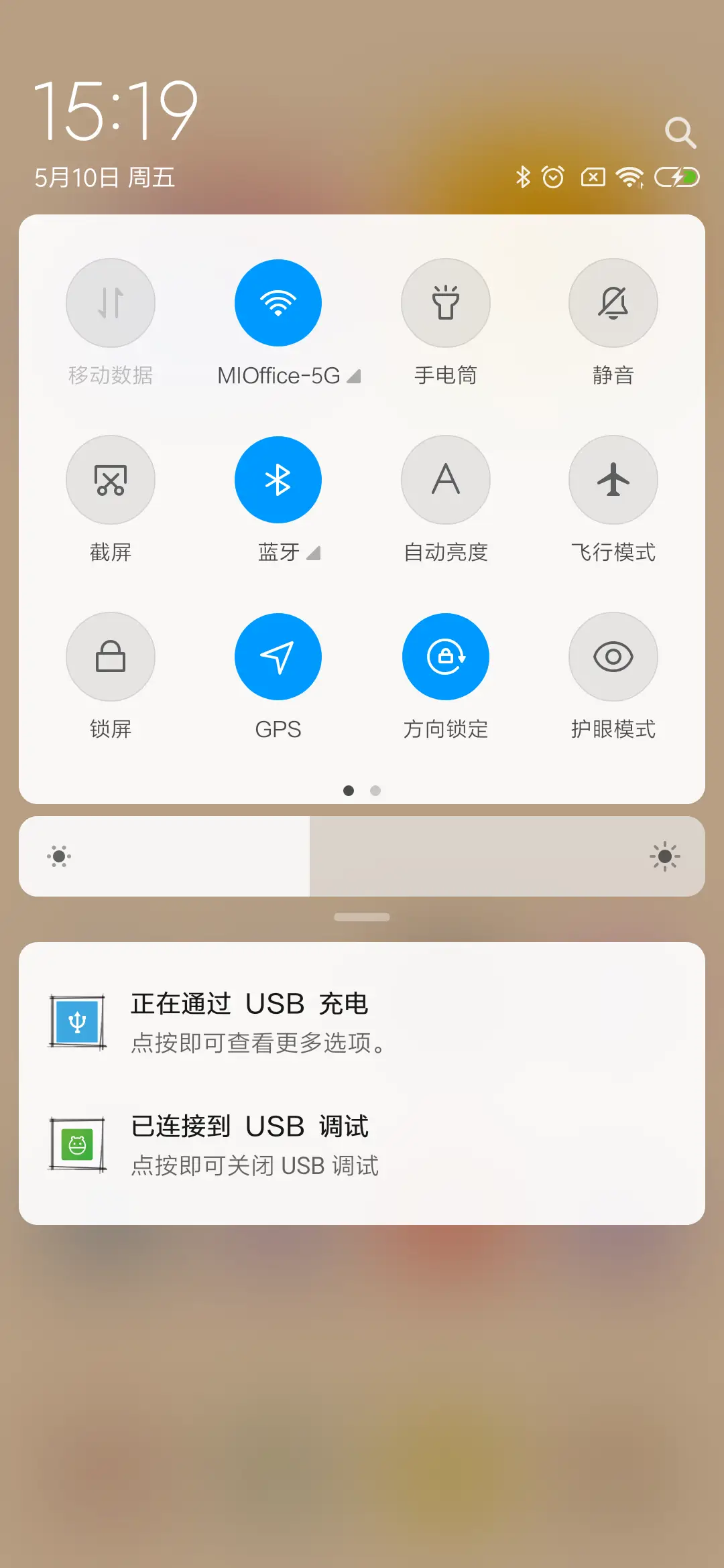Turn on the flashlight (手电筒)
This screenshot has height=1568, width=724.
coord(446,303)
